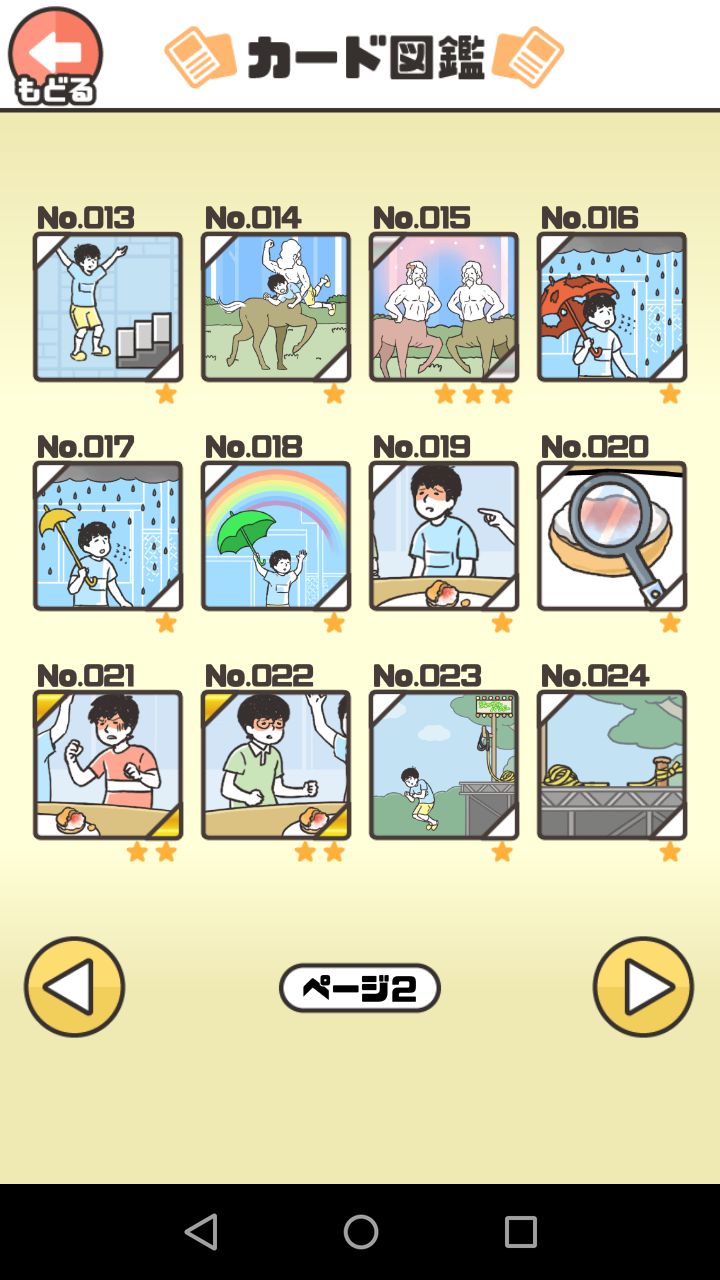This screenshot has width=720, height=1280.
Task: View card No.014 with the centaur
Action: click(276, 307)
